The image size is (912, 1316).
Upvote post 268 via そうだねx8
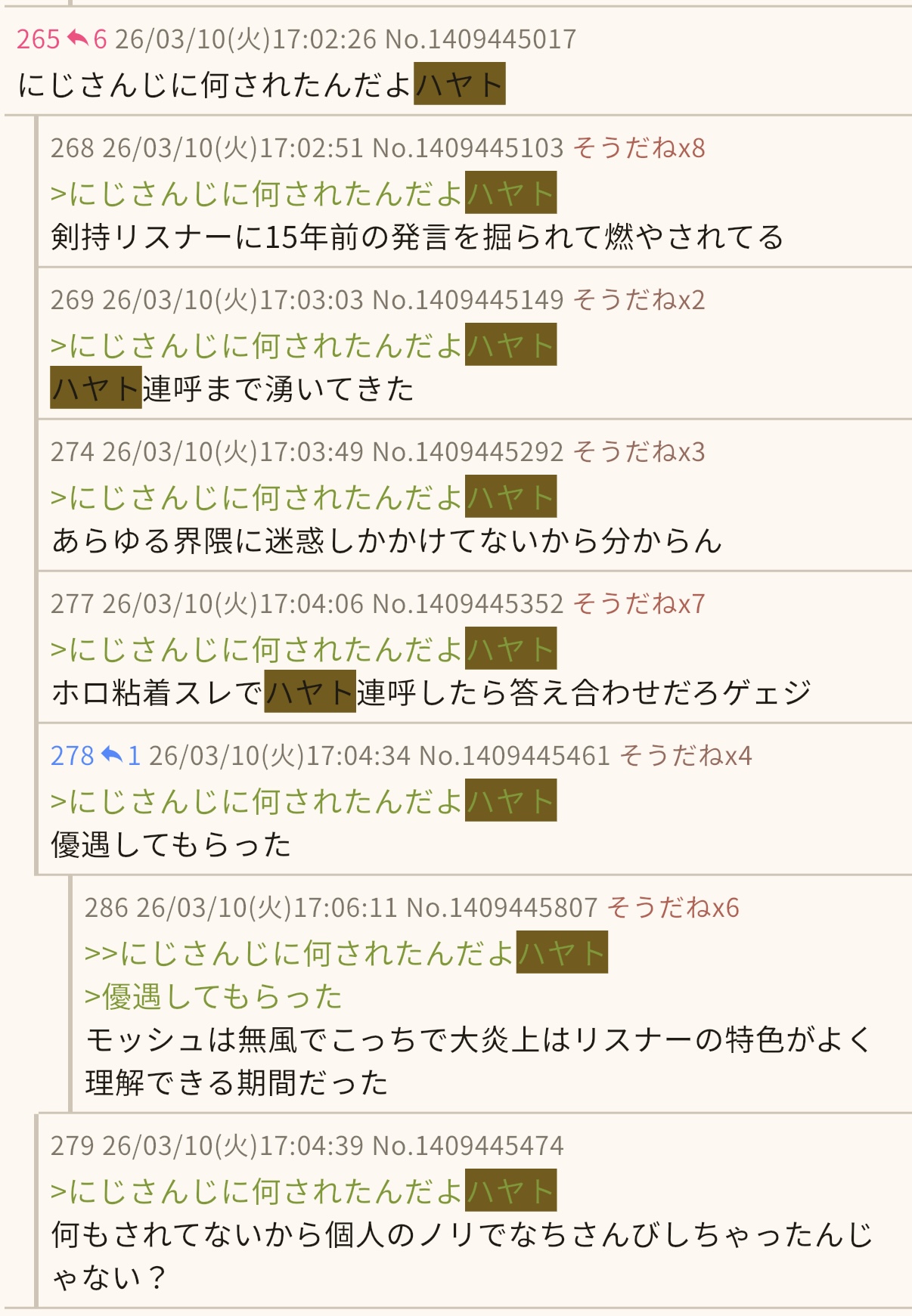[638, 148]
